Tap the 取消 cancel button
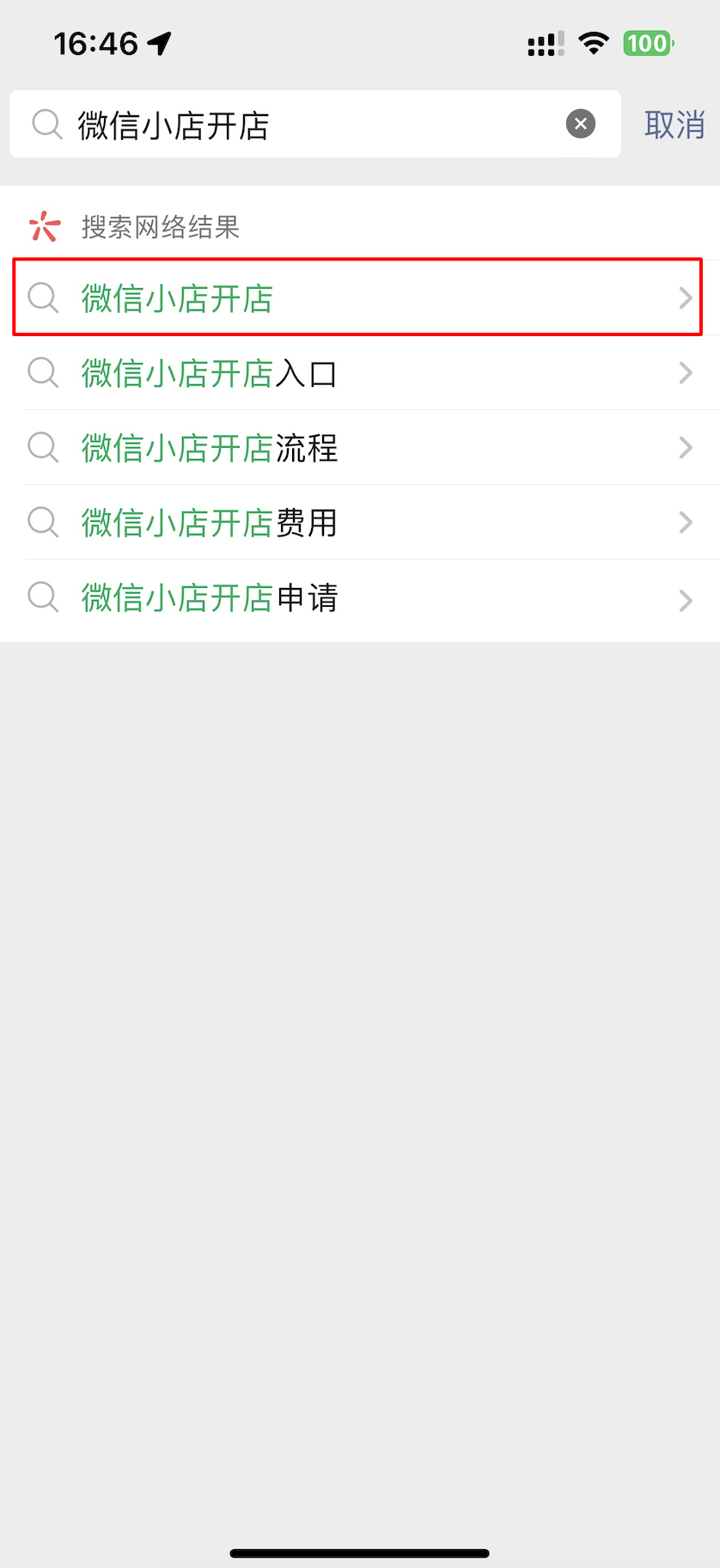Image resolution: width=720 pixels, height=1568 pixels. click(x=675, y=124)
